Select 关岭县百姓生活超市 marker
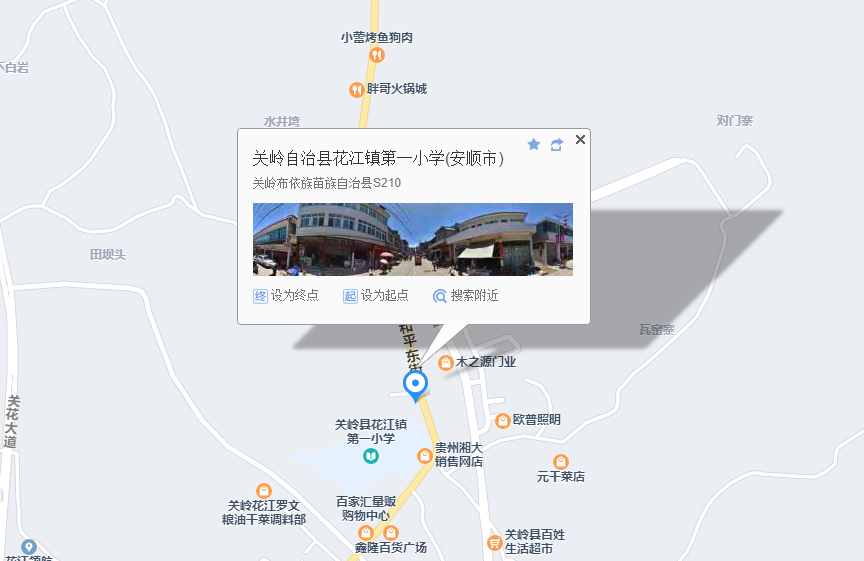Screen dimensions: 864x561 [x=494, y=542]
